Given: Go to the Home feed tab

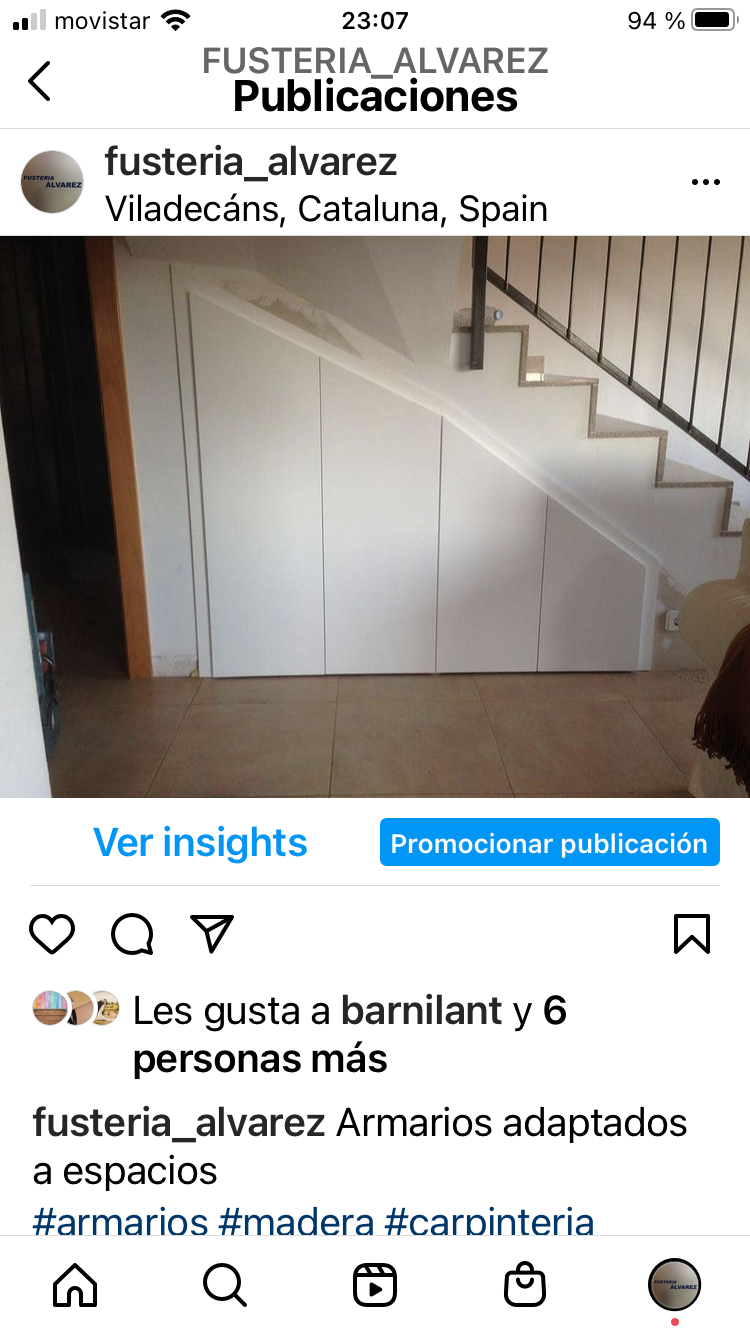Looking at the screenshot, I should tap(75, 1285).
